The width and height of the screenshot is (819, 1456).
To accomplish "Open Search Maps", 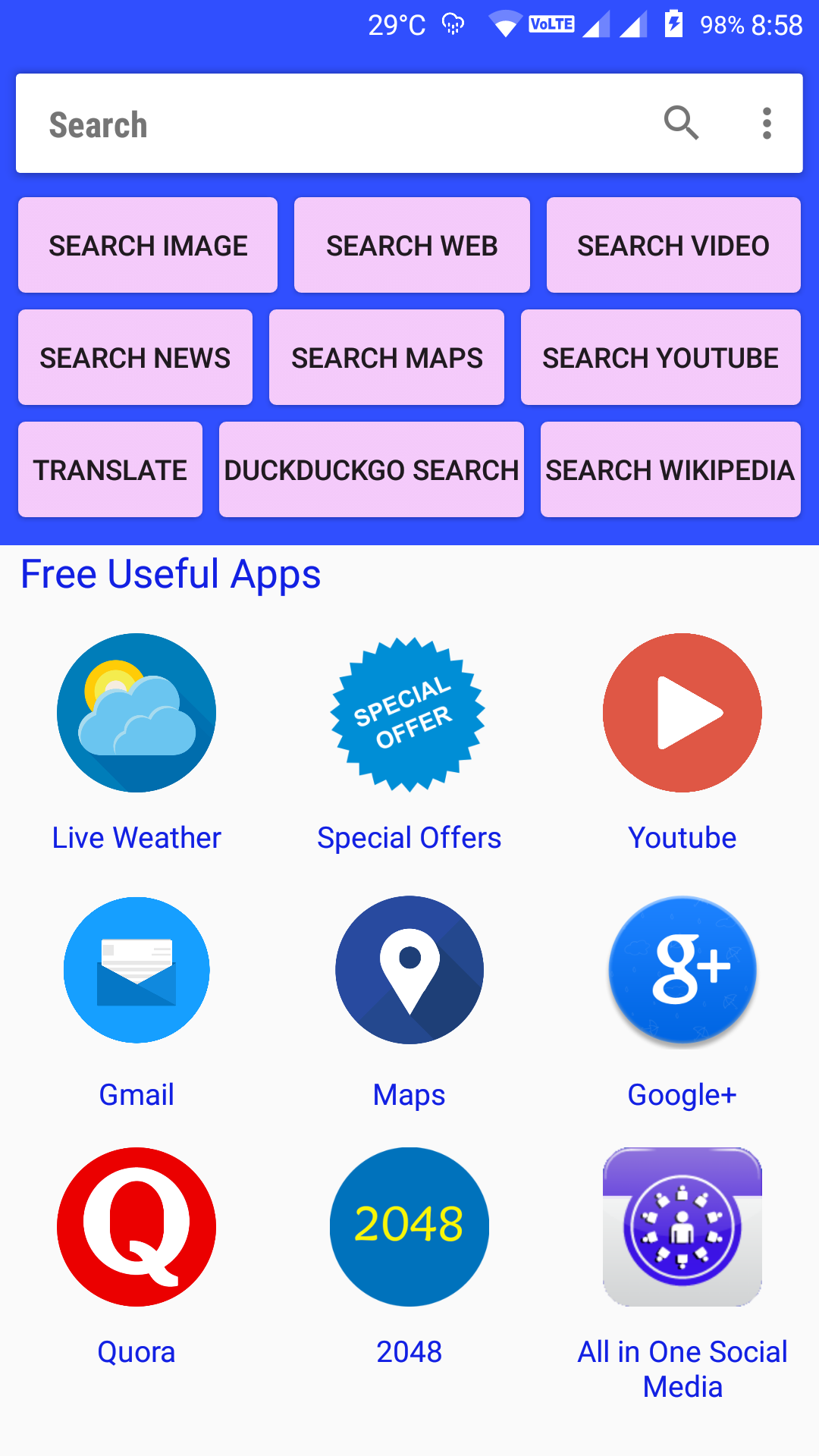I will click(x=387, y=358).
